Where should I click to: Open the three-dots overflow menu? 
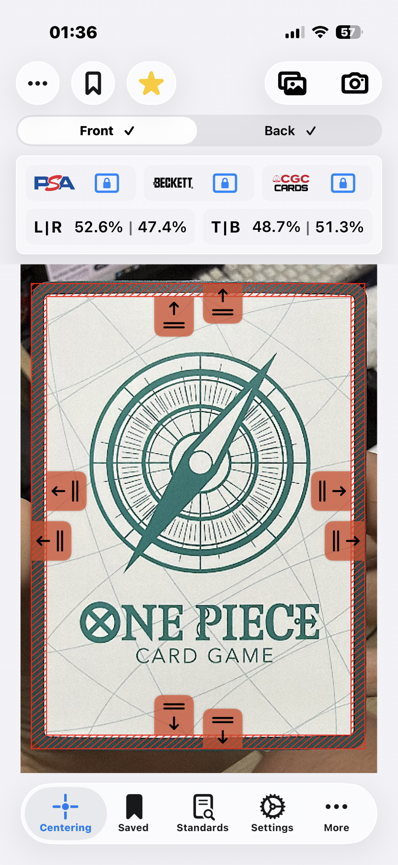point(38,83)
